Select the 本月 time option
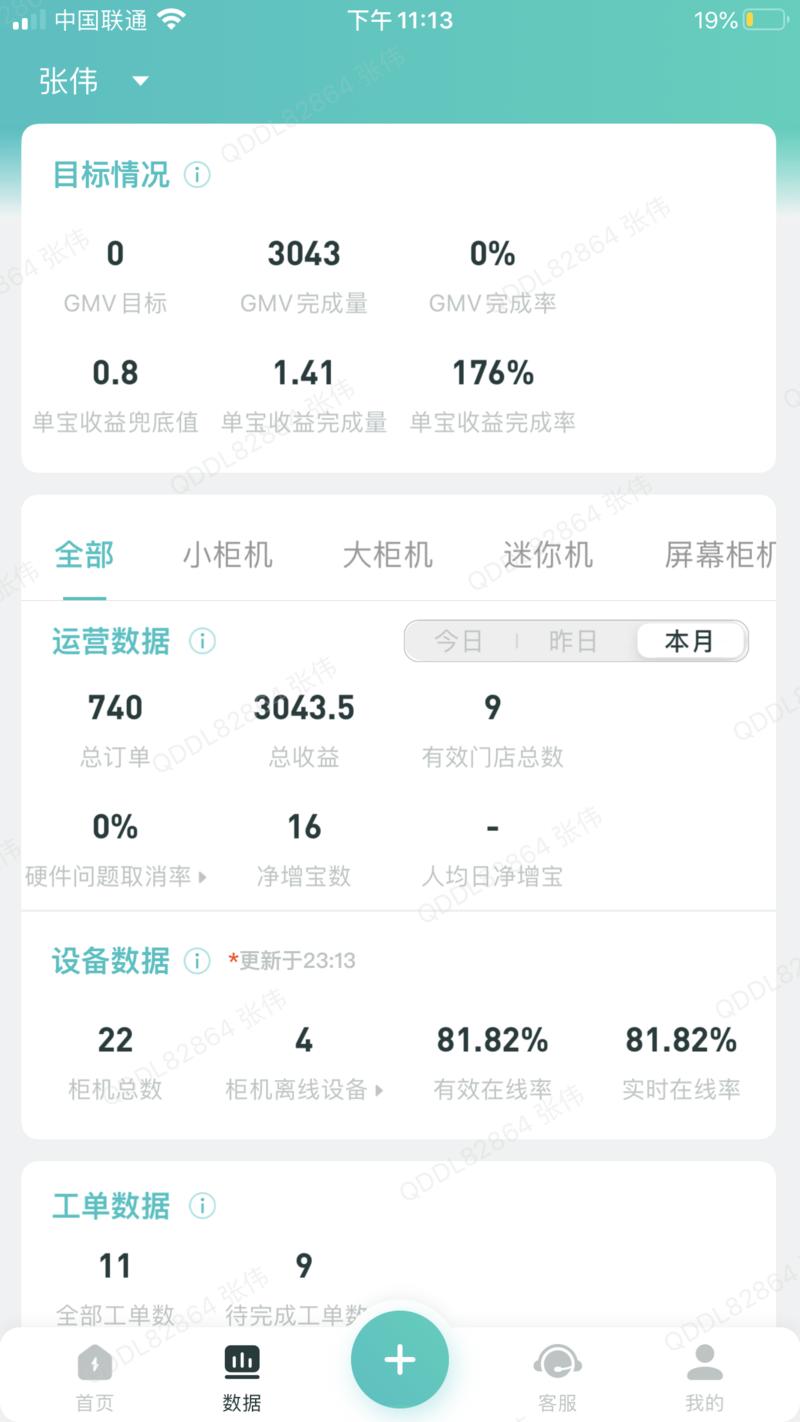The height and width of the screenshot is (1422, 800). point(689,641)
